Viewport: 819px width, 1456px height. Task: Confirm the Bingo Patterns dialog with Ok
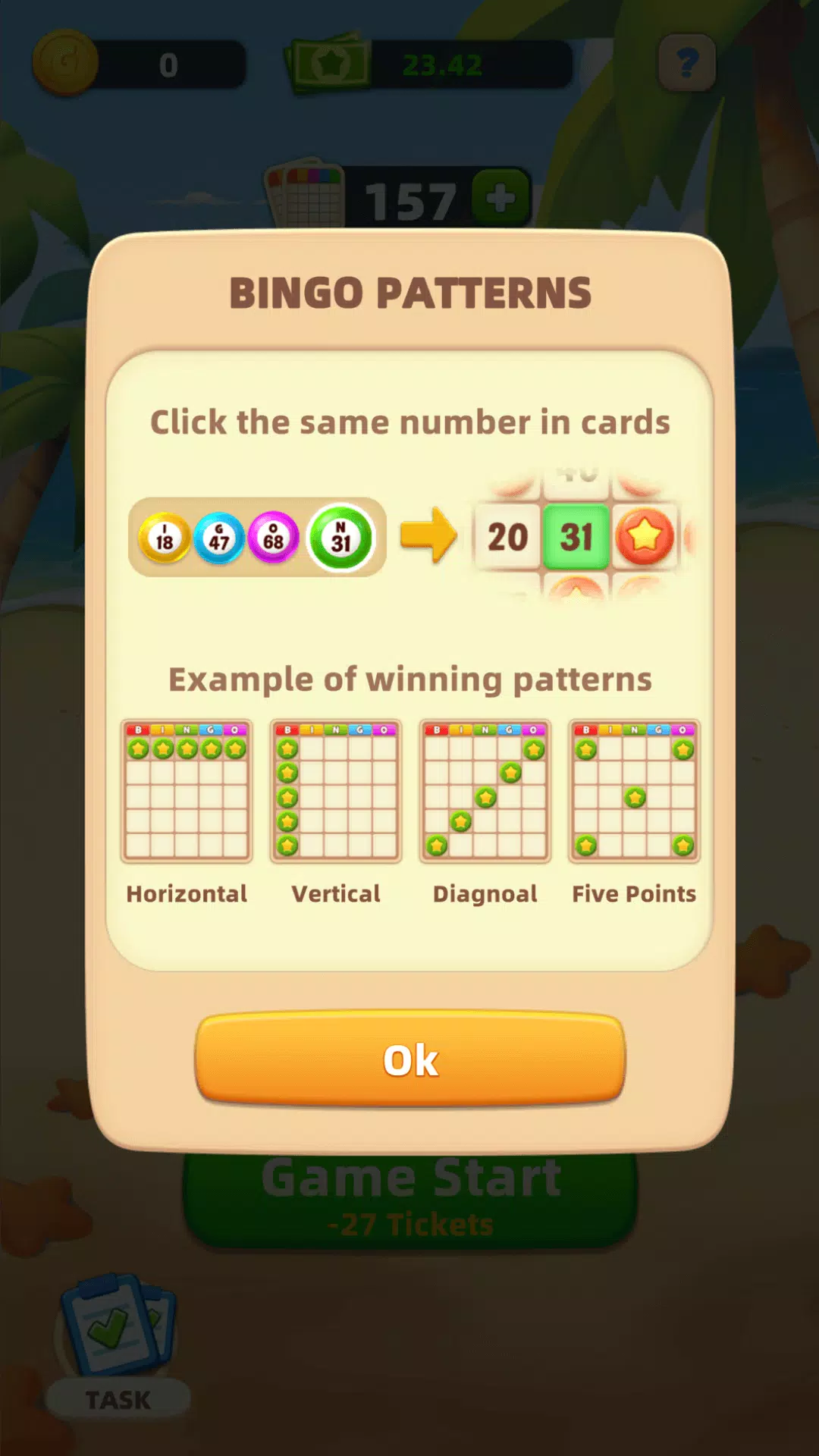pos(410,1059)
